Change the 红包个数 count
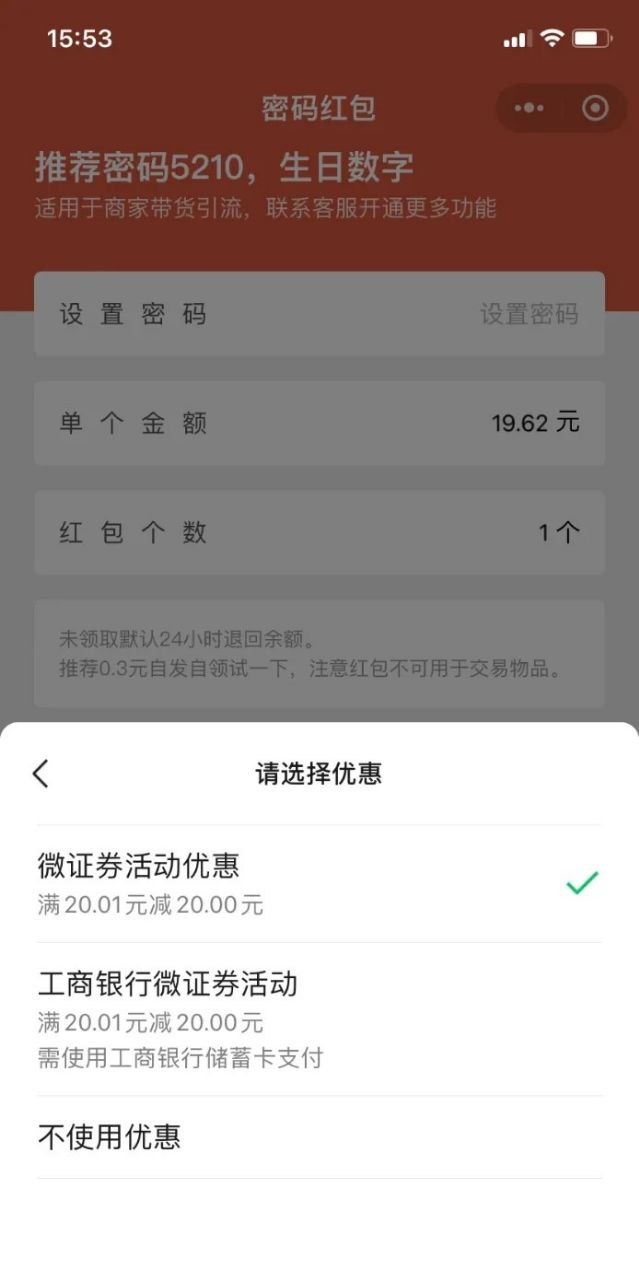 pos(319,533)
